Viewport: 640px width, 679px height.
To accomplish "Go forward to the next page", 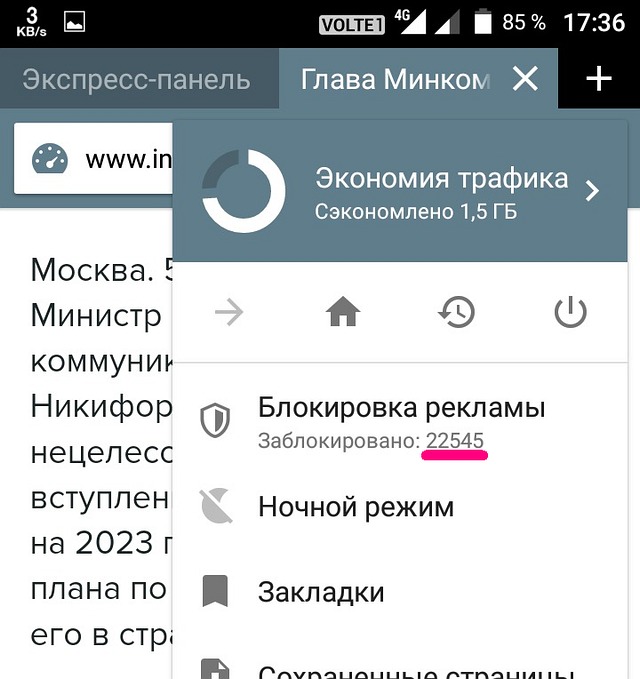I will pos(229,313).
